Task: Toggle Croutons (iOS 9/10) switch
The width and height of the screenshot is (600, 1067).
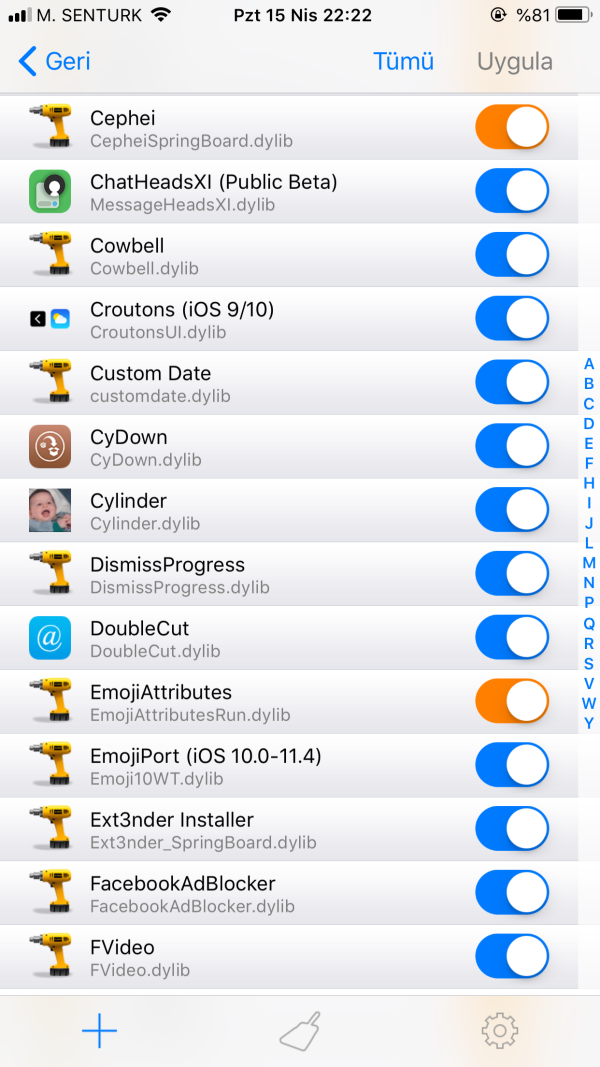Action: (x=512, y=319)
